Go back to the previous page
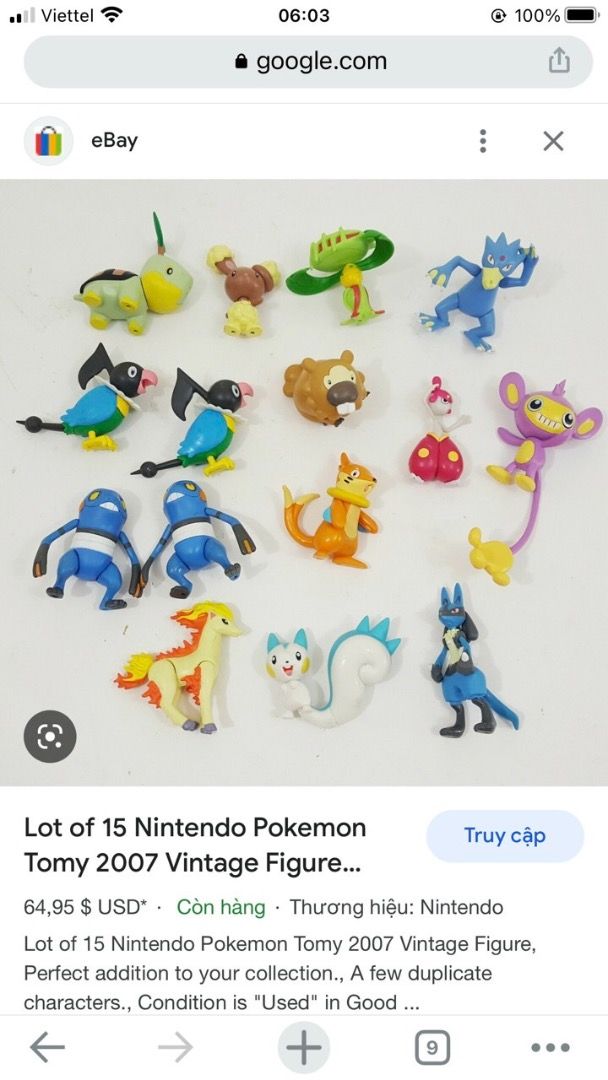Viewport: 608px width, 1080px height. 47,1047
